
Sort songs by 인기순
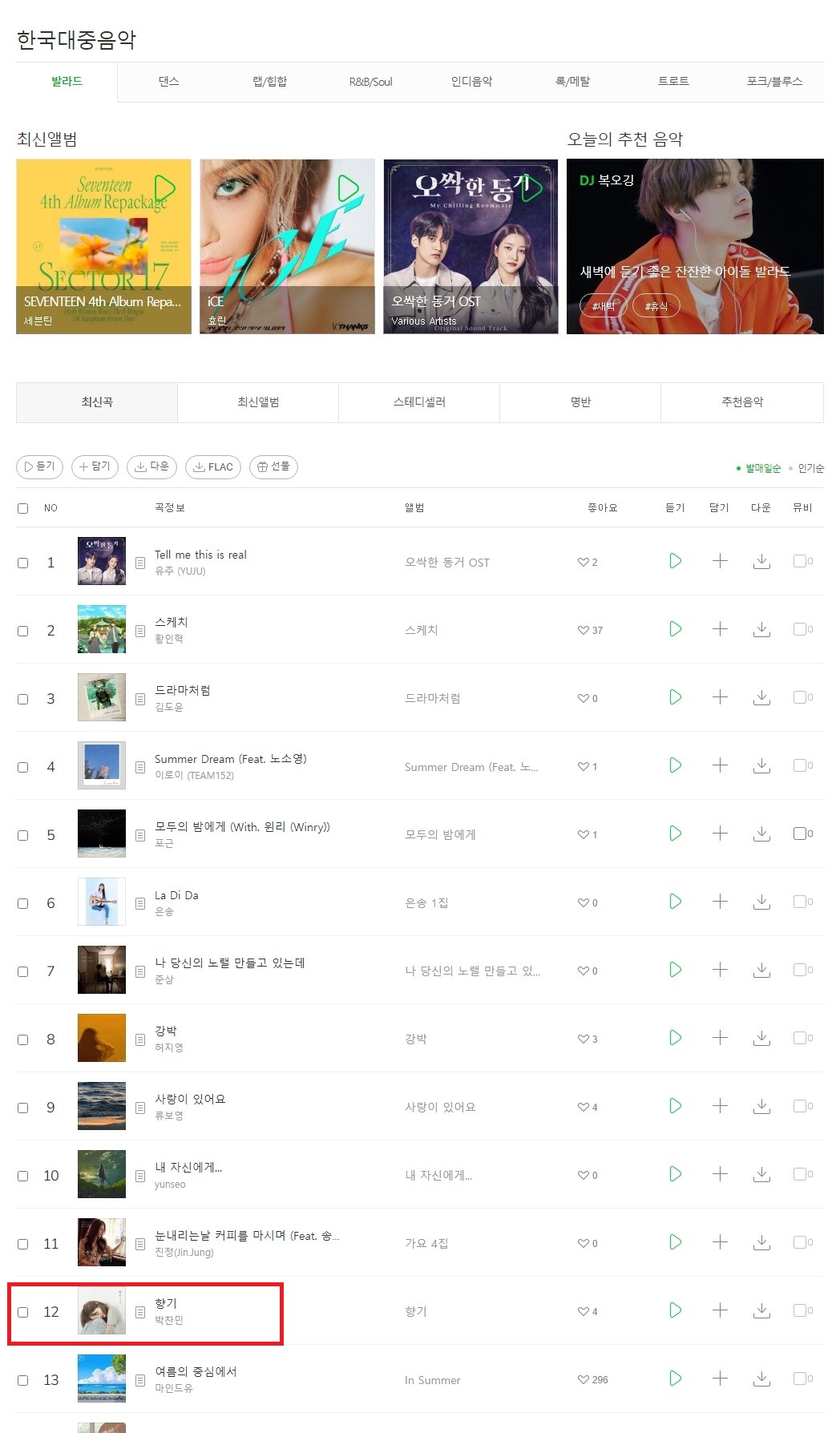[x=810, y=469]
